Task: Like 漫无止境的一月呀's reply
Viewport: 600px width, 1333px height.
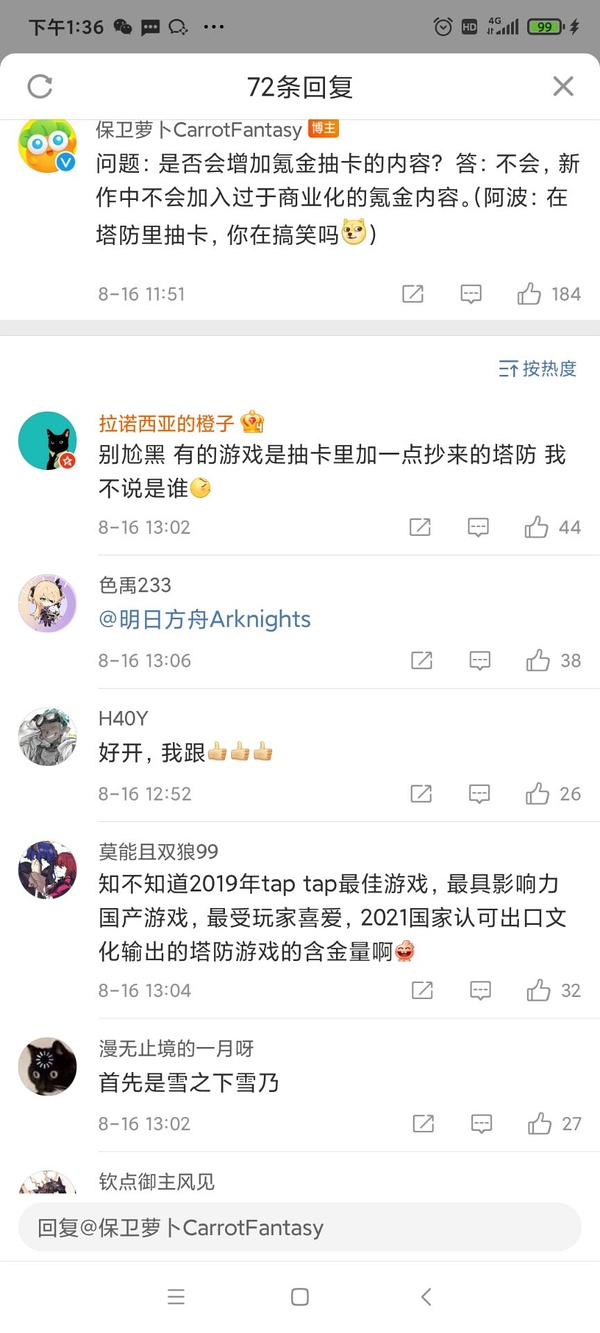Action: point(539,1124)
